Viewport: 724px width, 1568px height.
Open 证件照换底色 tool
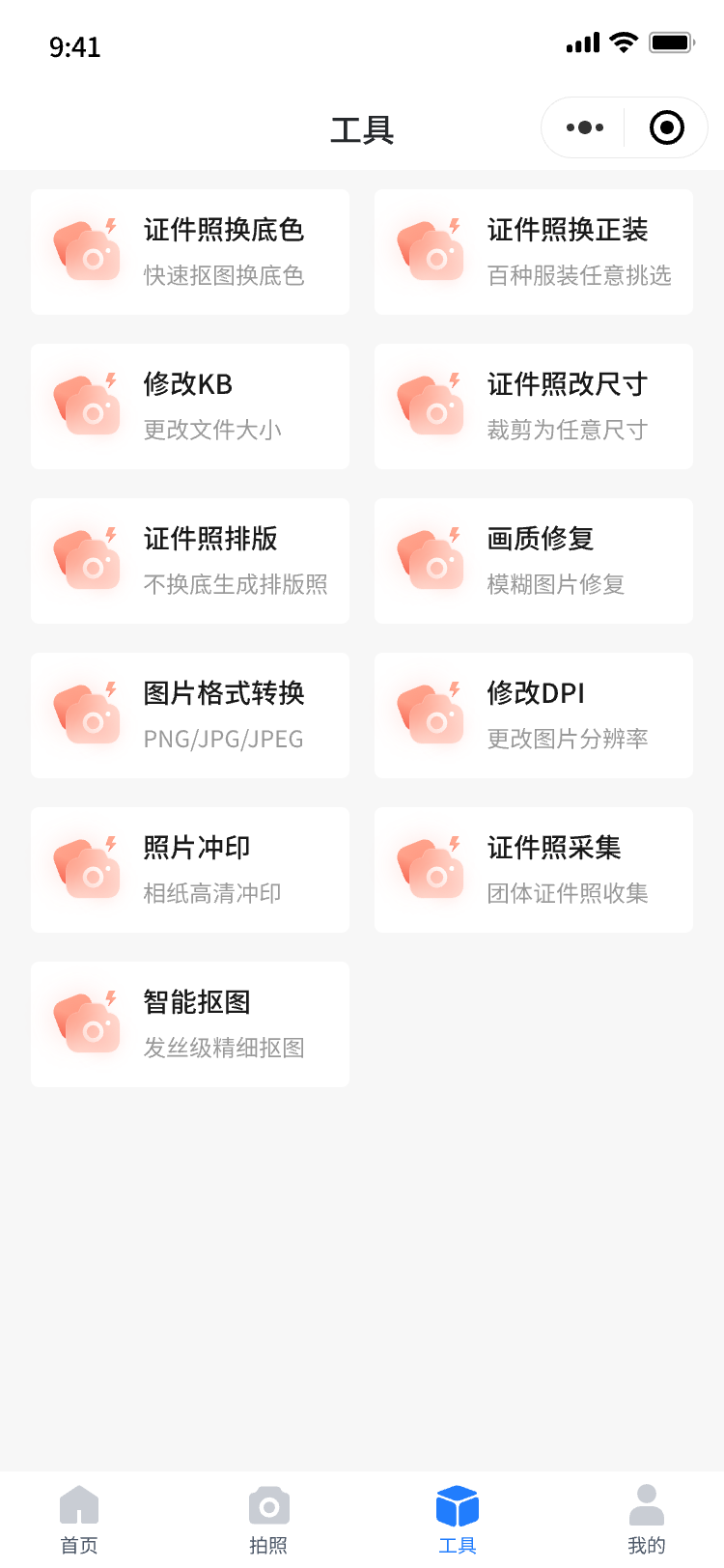click(190, 252)
